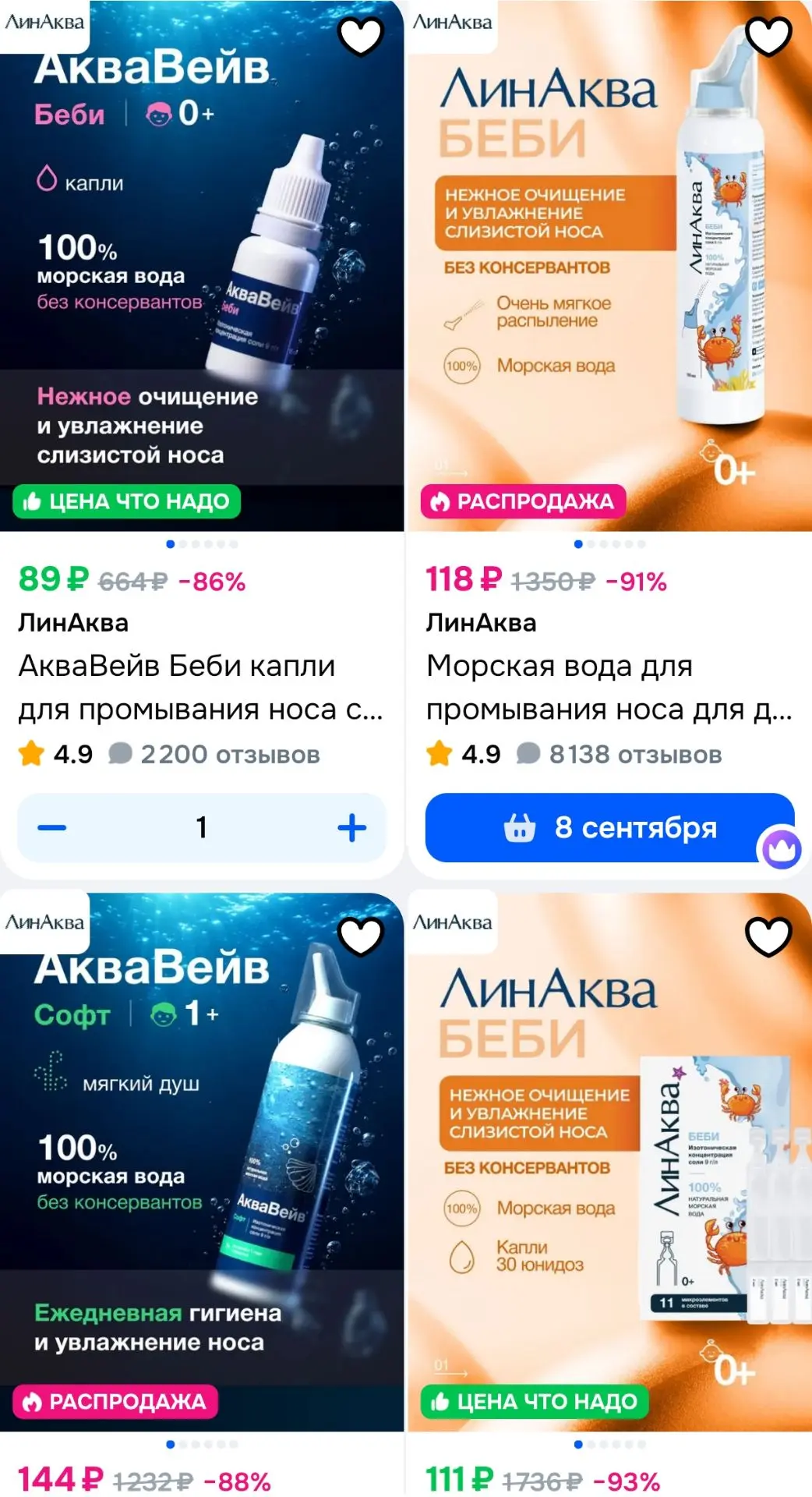Heart the ЛинАква Беби капли 30 юнидоз

pos(768,936)
